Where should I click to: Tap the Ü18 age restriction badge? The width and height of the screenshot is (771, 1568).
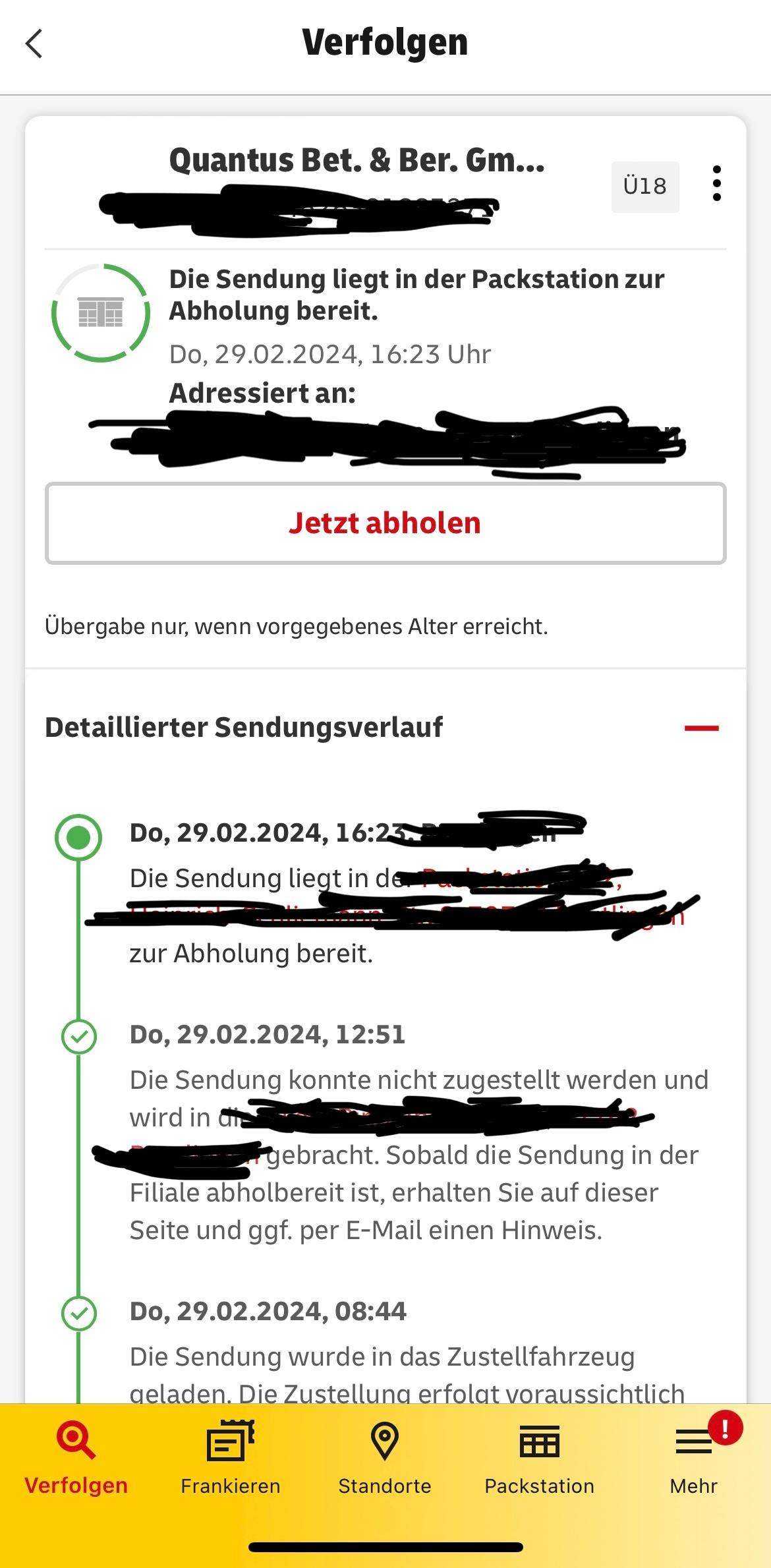pos(644,187)
